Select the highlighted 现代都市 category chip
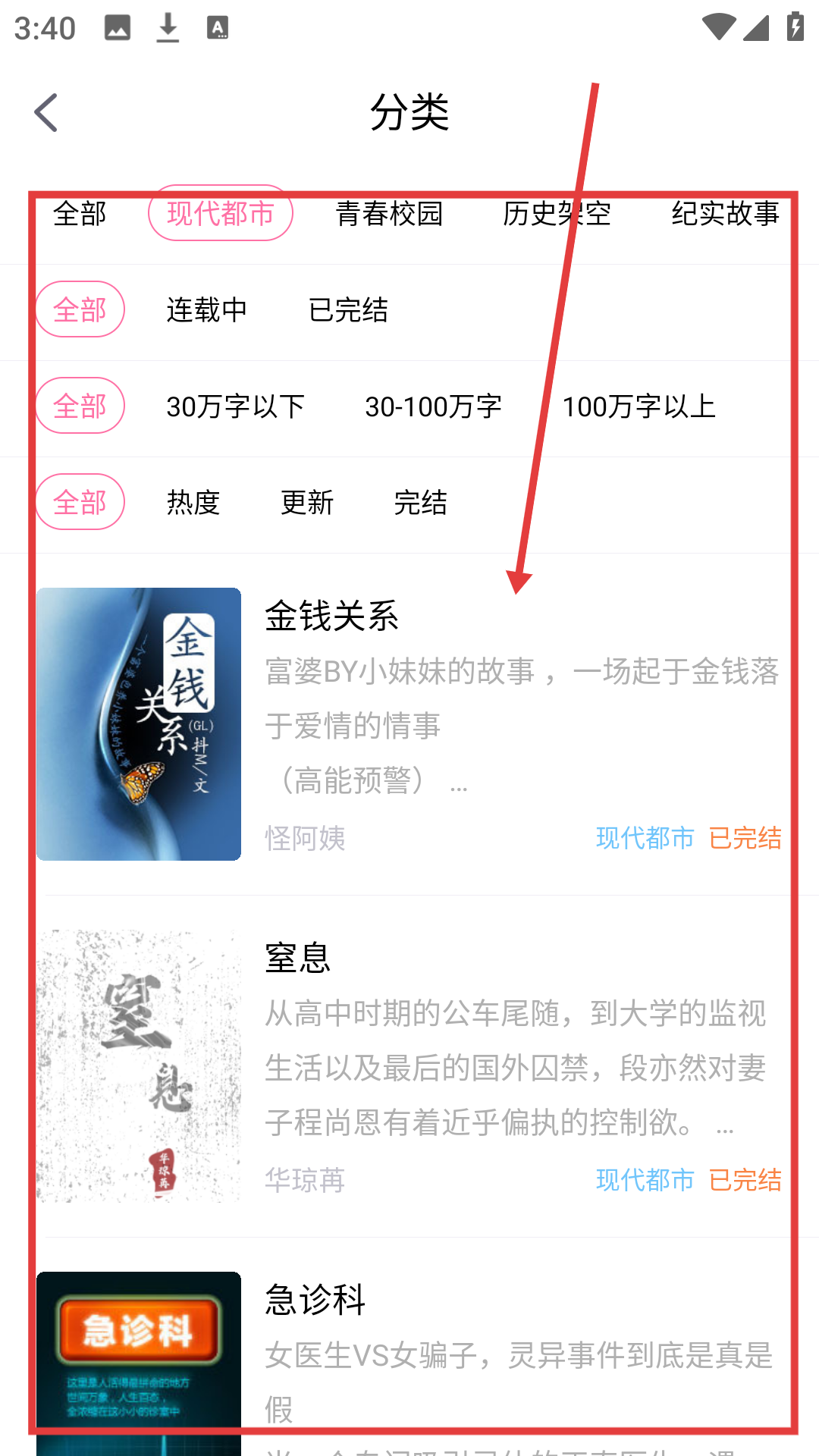This screenshot has width=819, height=1456. click(x=221, y=214)
